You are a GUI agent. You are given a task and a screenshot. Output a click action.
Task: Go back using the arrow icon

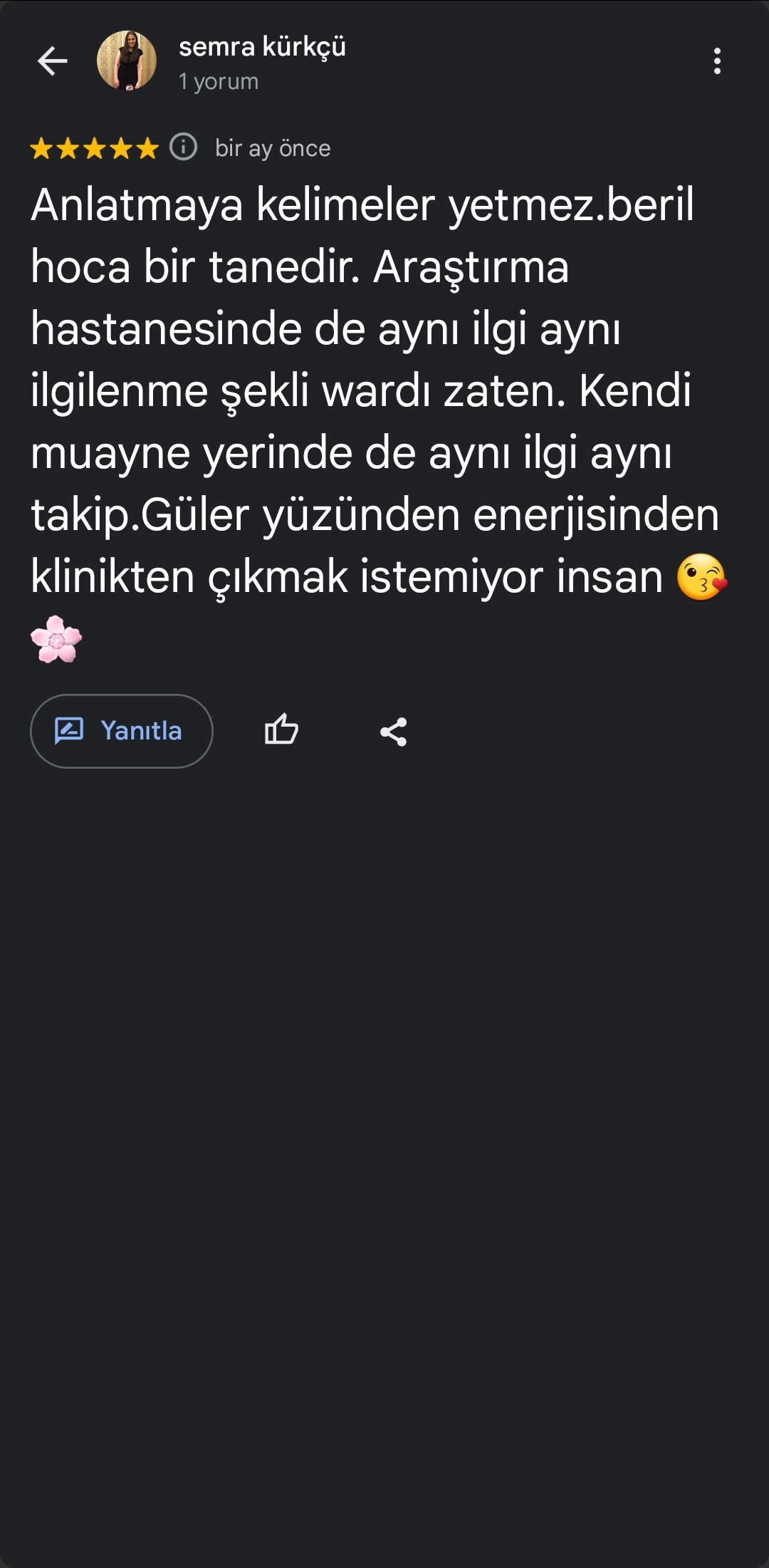click(53, 61)
